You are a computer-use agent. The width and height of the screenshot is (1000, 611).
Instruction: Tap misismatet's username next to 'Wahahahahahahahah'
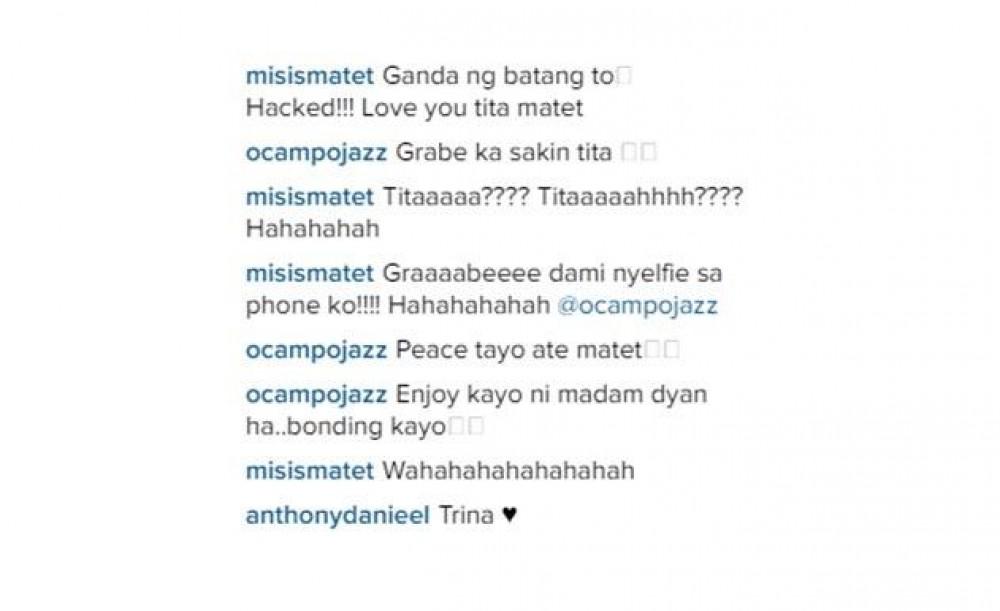tap(309, 471)
